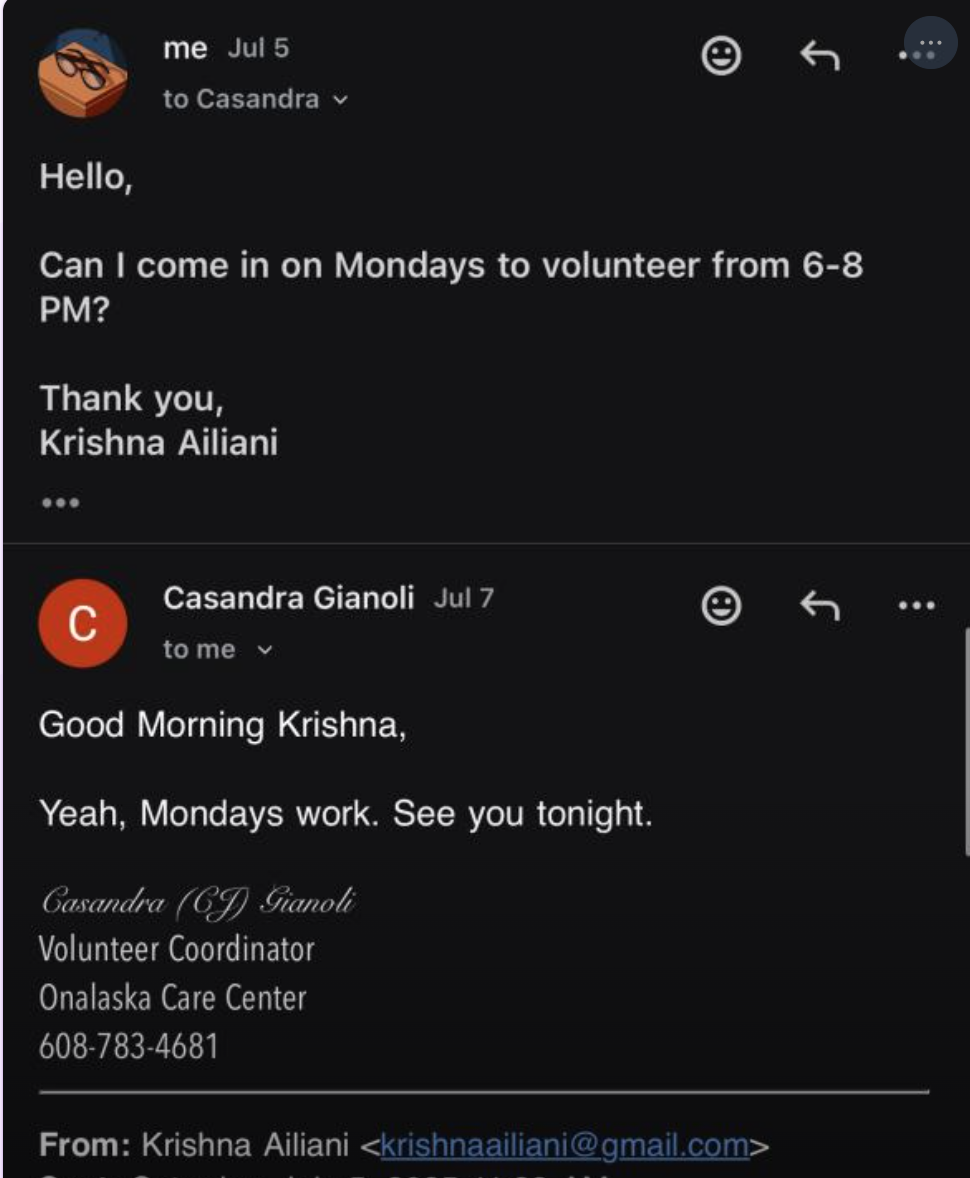View my profile picture with glasses
Viewport: 970px width, 1178px height.
pyautogui.click(x=82, y=74)
